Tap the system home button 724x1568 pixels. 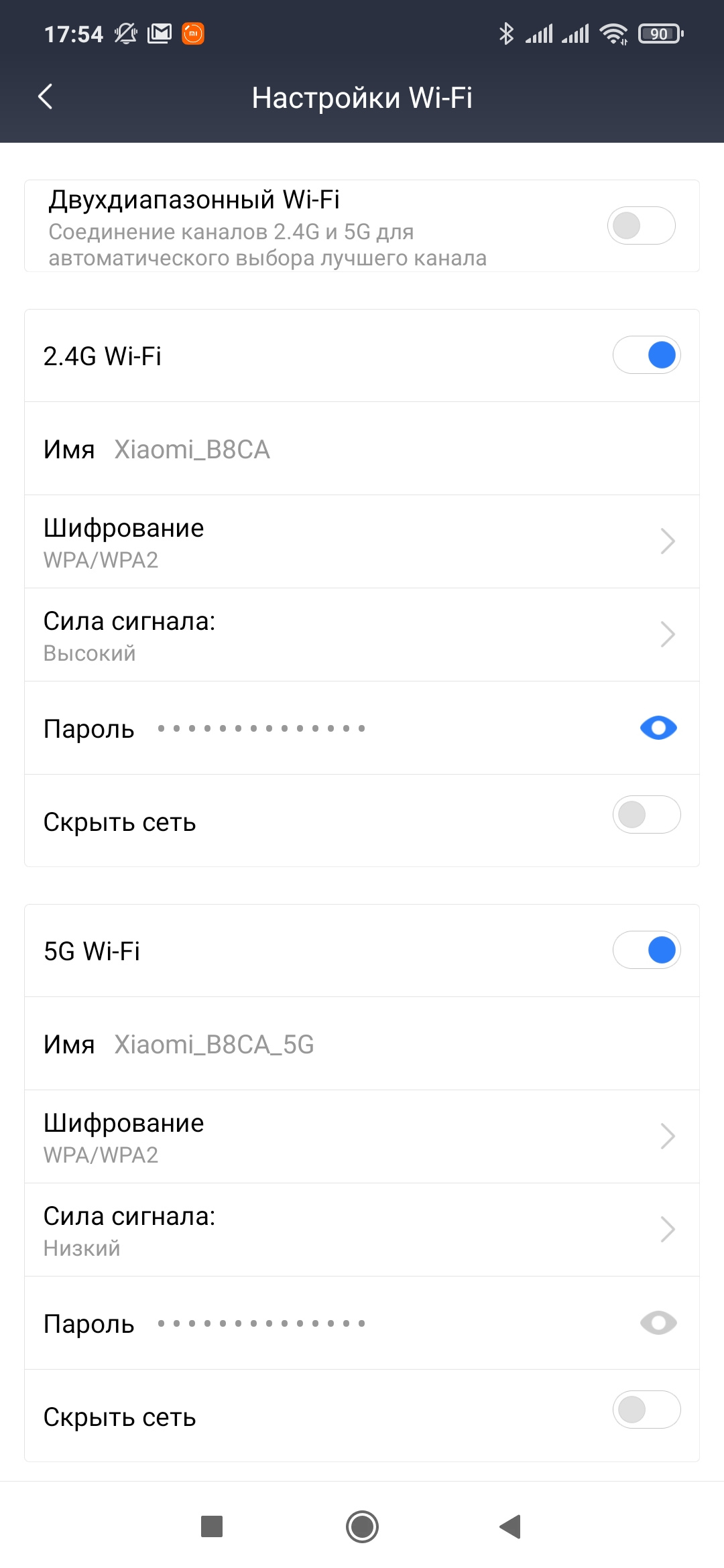point(362,1527)
